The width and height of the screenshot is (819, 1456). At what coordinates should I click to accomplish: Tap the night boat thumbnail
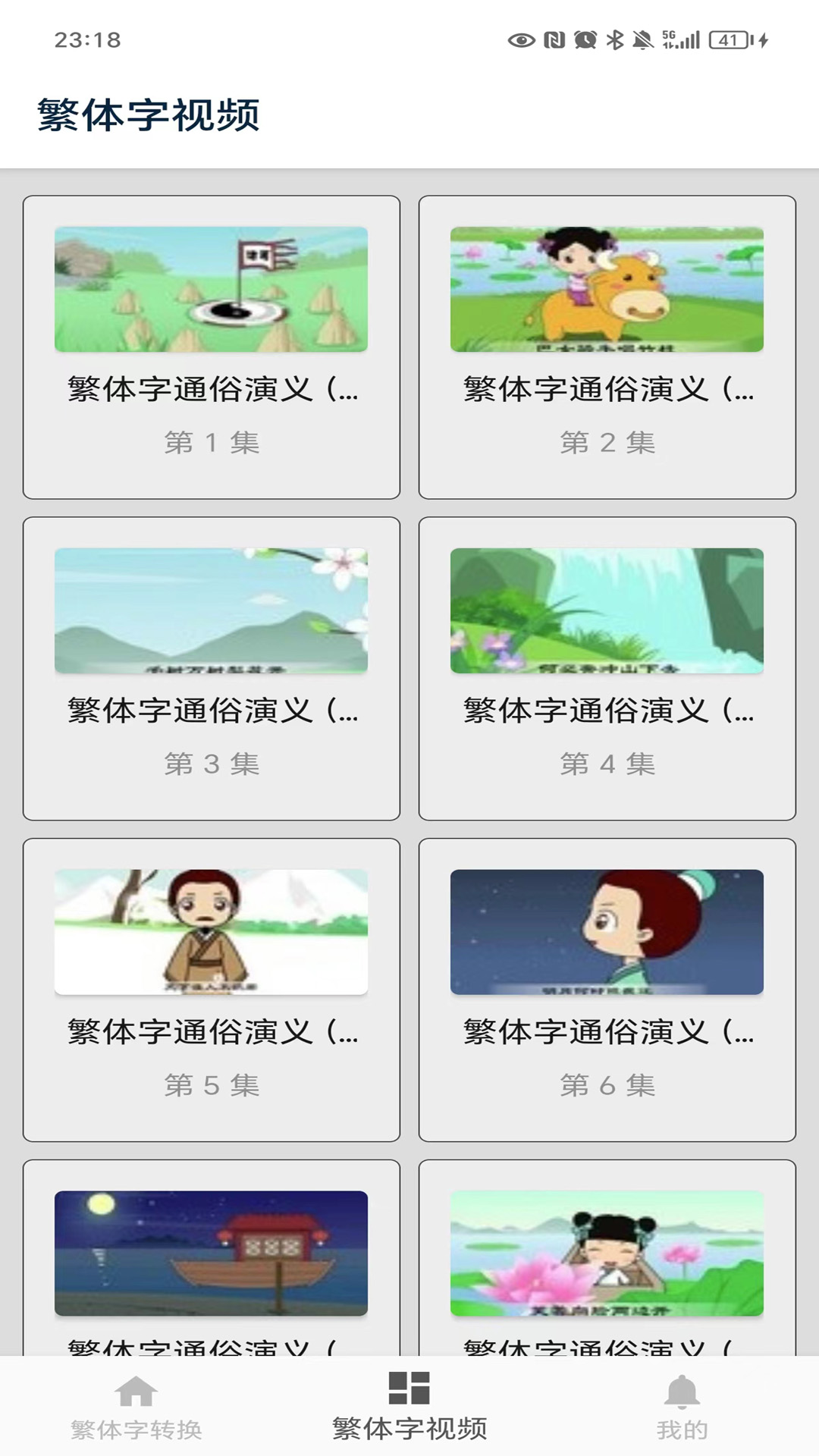211,1255
